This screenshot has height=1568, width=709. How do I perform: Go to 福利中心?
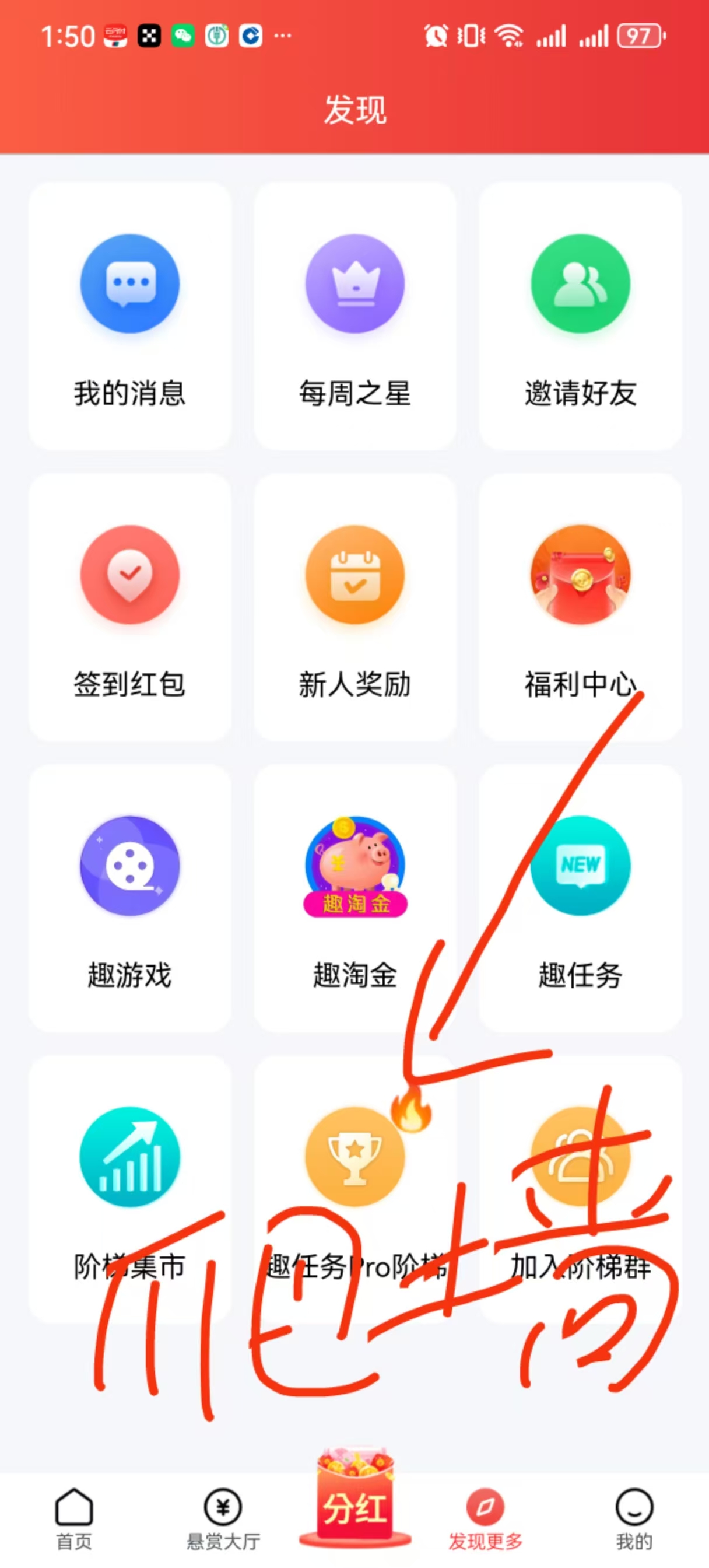pyautogui.click(x=580, y=606)
